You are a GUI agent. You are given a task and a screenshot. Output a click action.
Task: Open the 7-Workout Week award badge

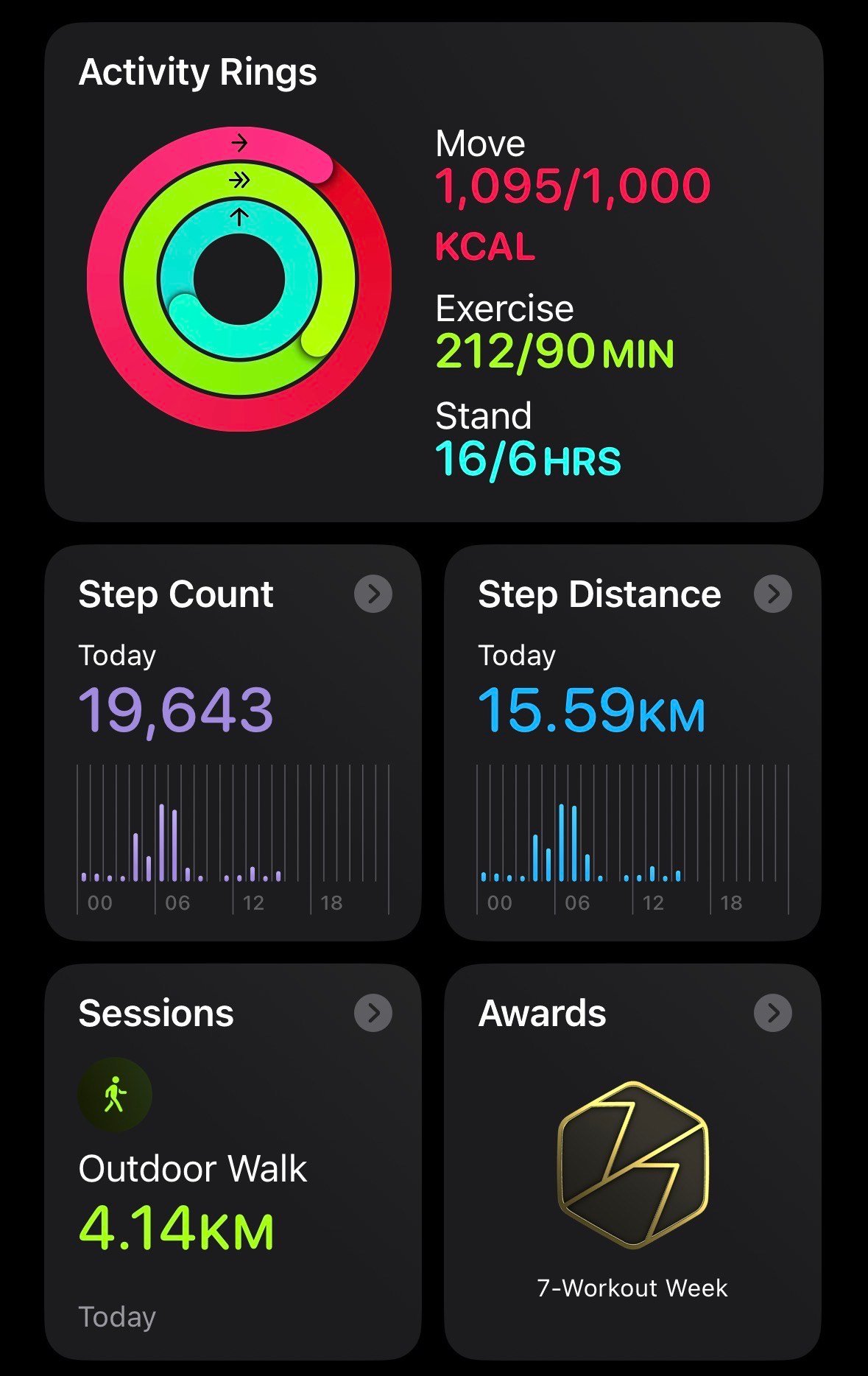633,1165
